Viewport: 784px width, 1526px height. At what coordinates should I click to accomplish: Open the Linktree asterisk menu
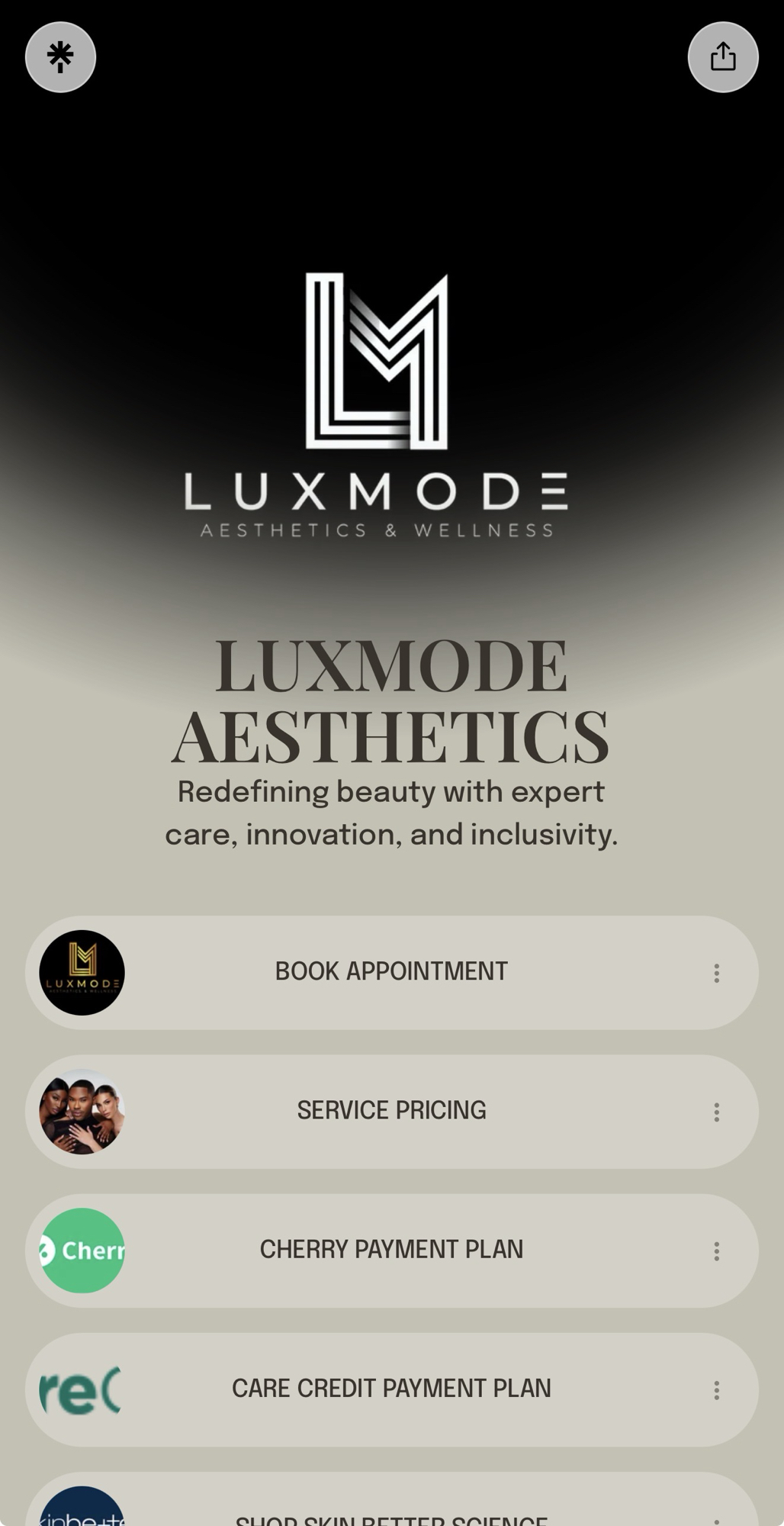pos(60,57)
